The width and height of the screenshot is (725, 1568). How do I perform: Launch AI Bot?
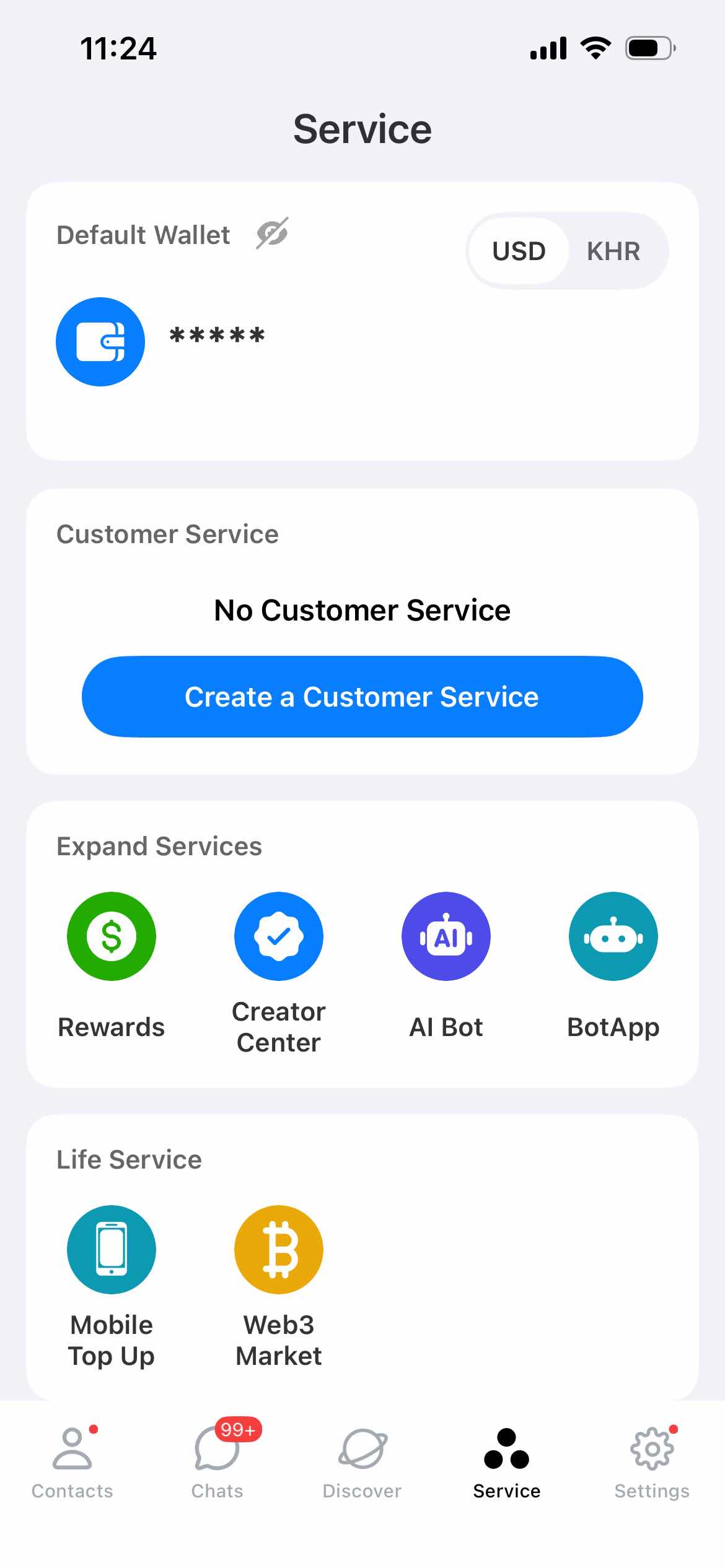pos(446,936)
